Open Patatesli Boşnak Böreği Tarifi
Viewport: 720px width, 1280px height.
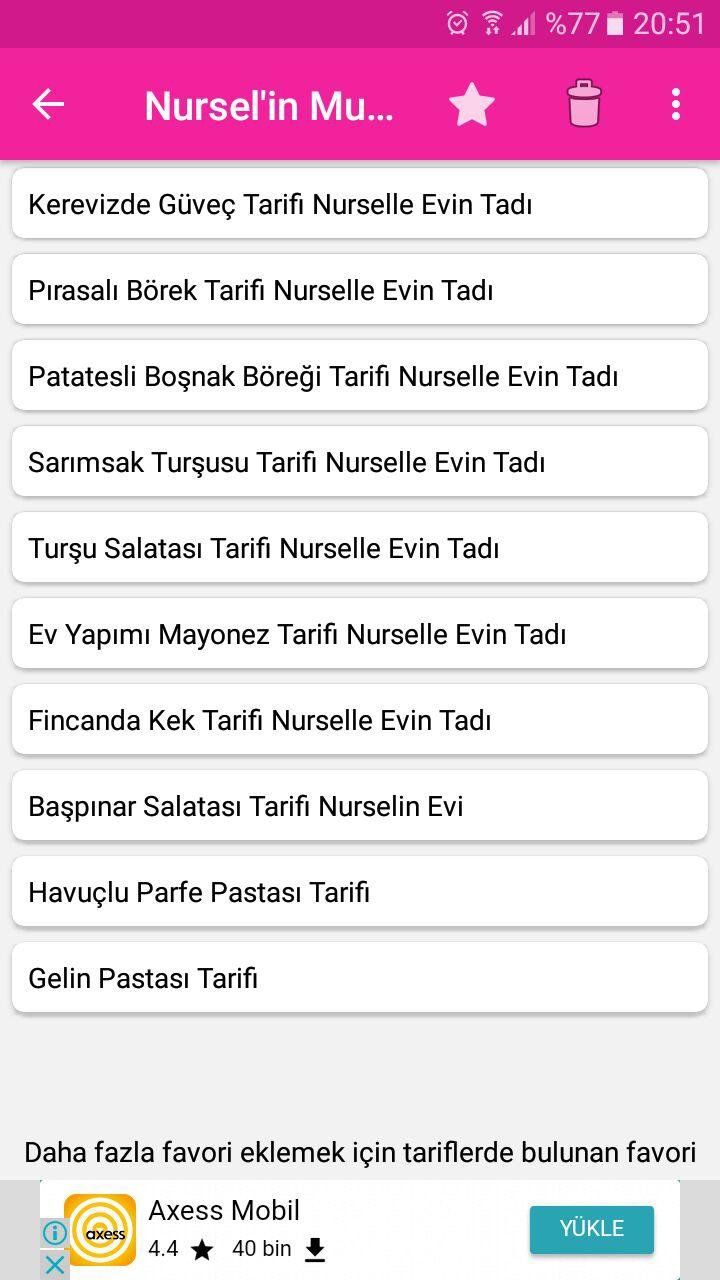[360, 375]
